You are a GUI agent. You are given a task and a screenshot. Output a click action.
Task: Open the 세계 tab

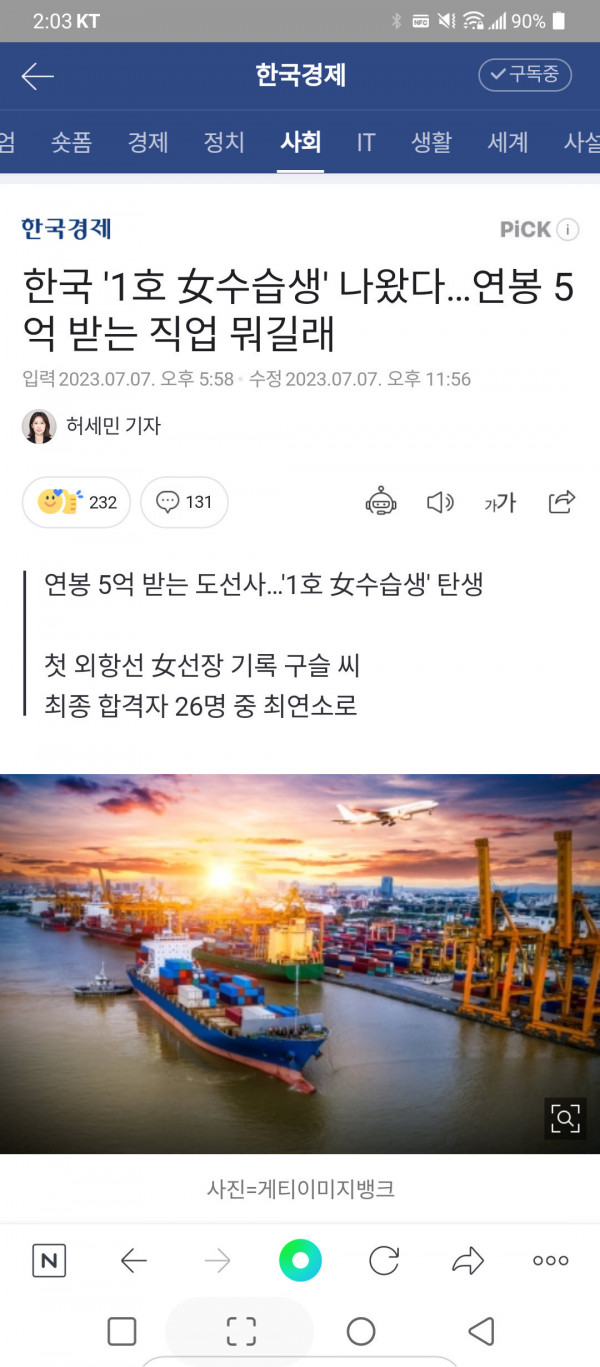[508, 142]
